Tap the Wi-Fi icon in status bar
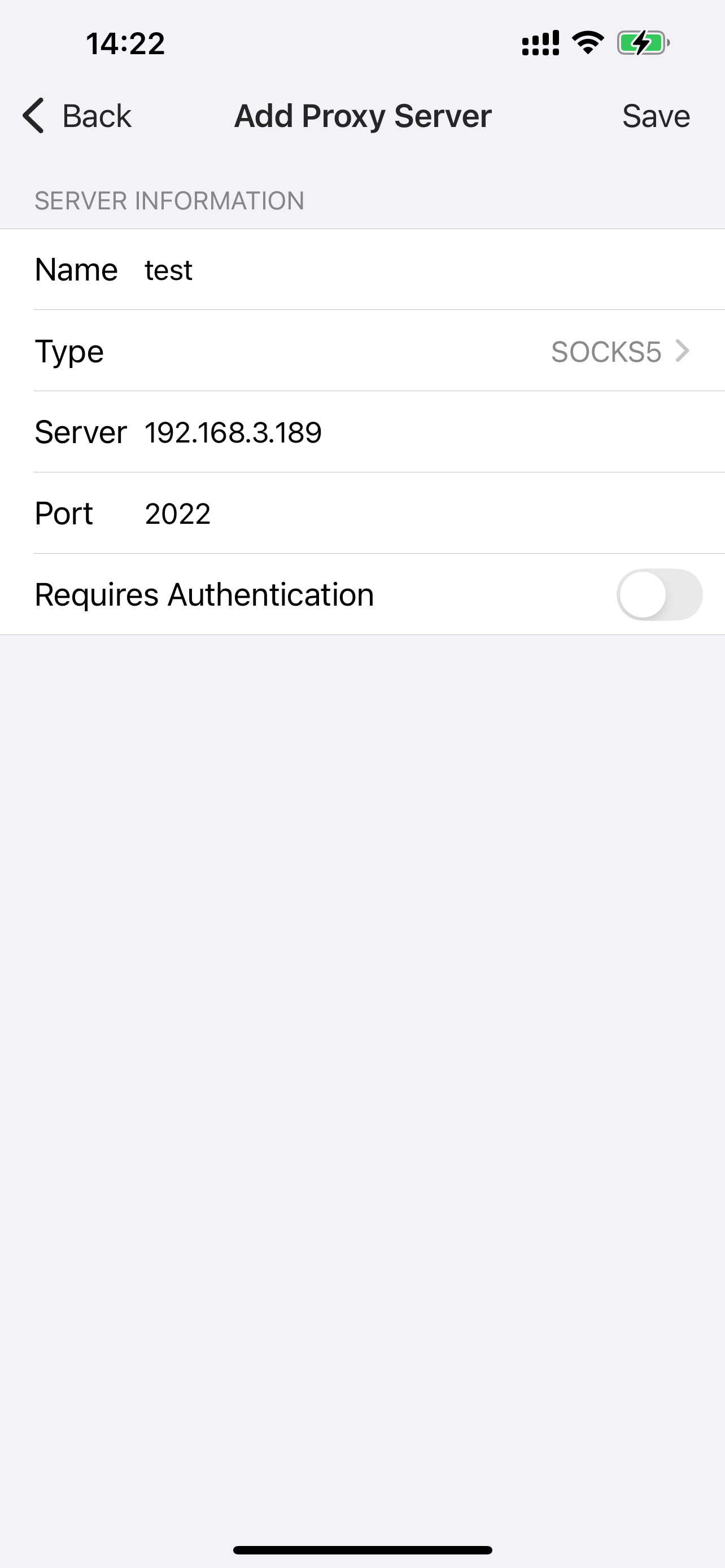 (x=586, y=42)
